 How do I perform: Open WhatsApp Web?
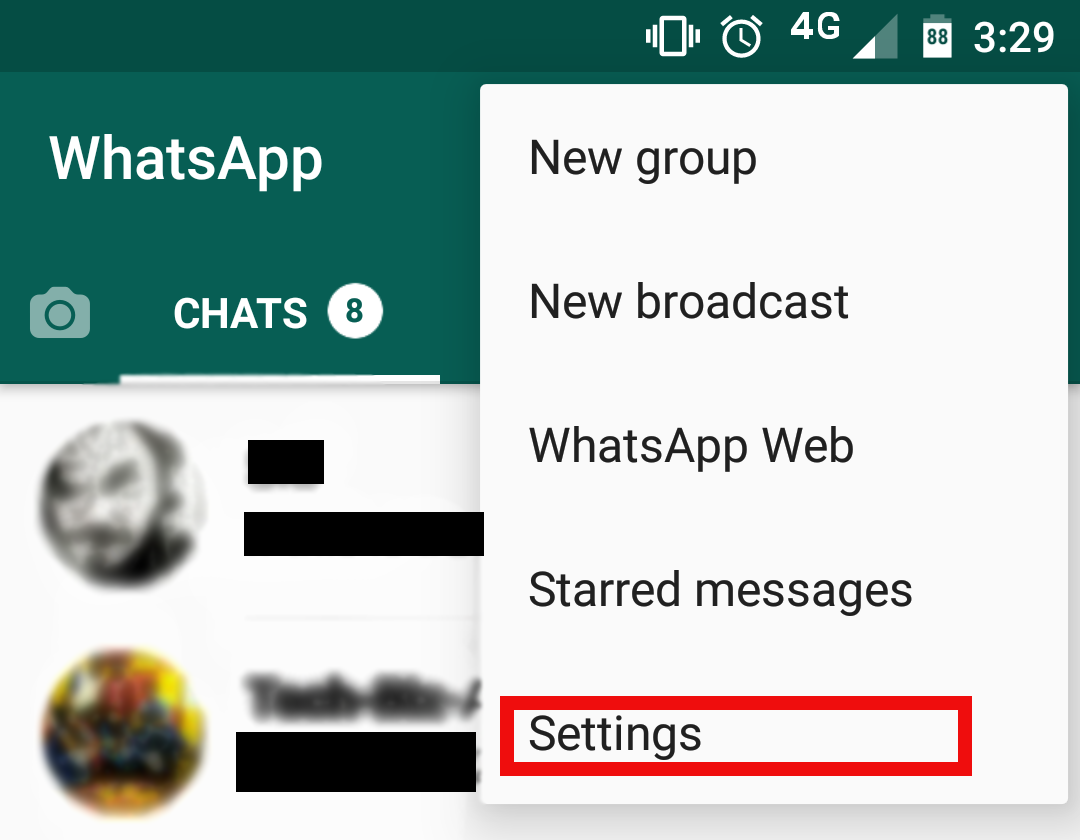tap(691, 446)
